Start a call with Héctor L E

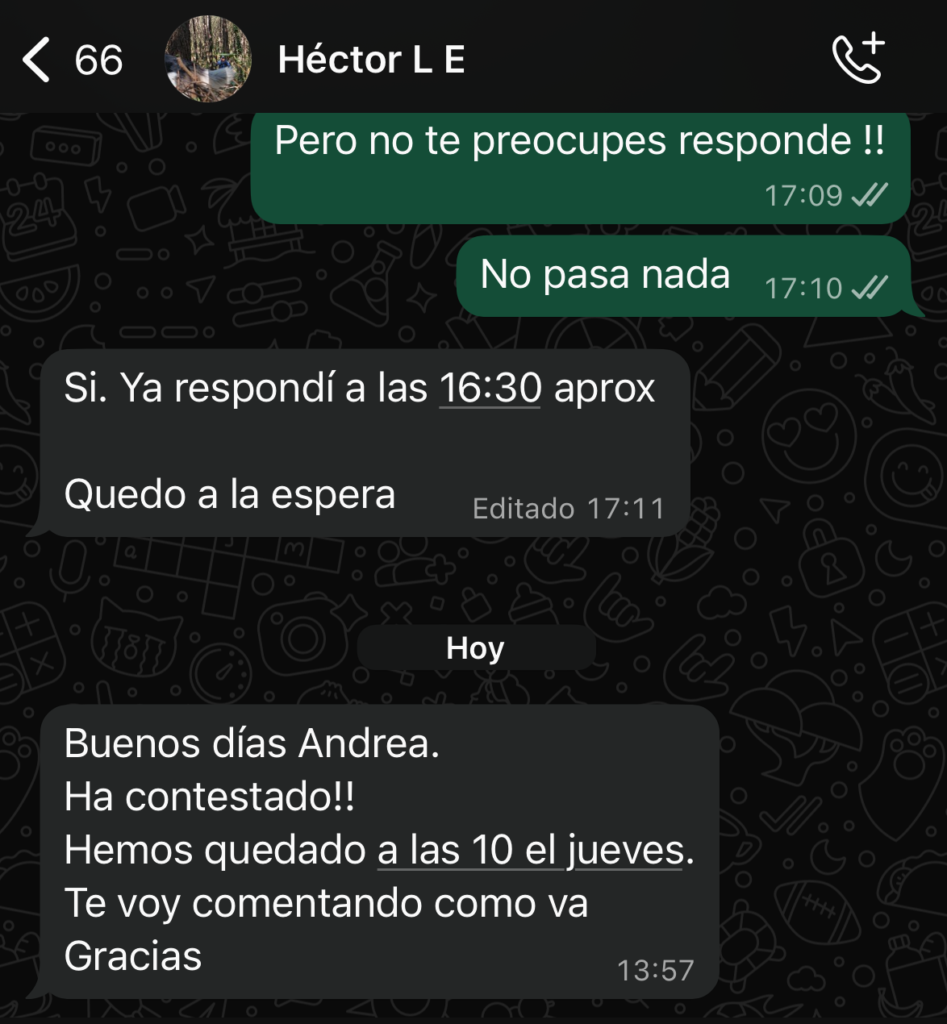click(858, 60)
